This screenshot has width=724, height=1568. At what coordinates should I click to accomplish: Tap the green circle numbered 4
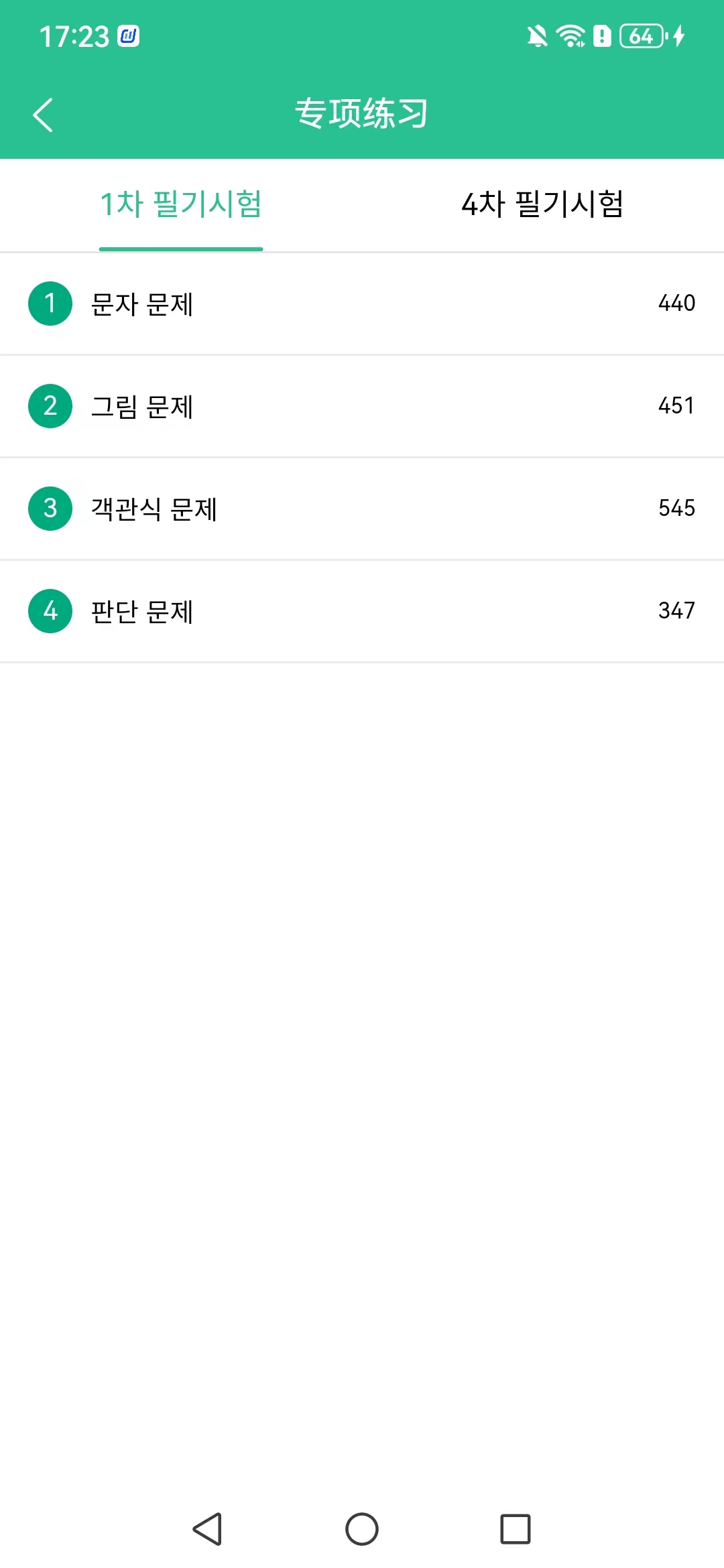tap(50, 611)
